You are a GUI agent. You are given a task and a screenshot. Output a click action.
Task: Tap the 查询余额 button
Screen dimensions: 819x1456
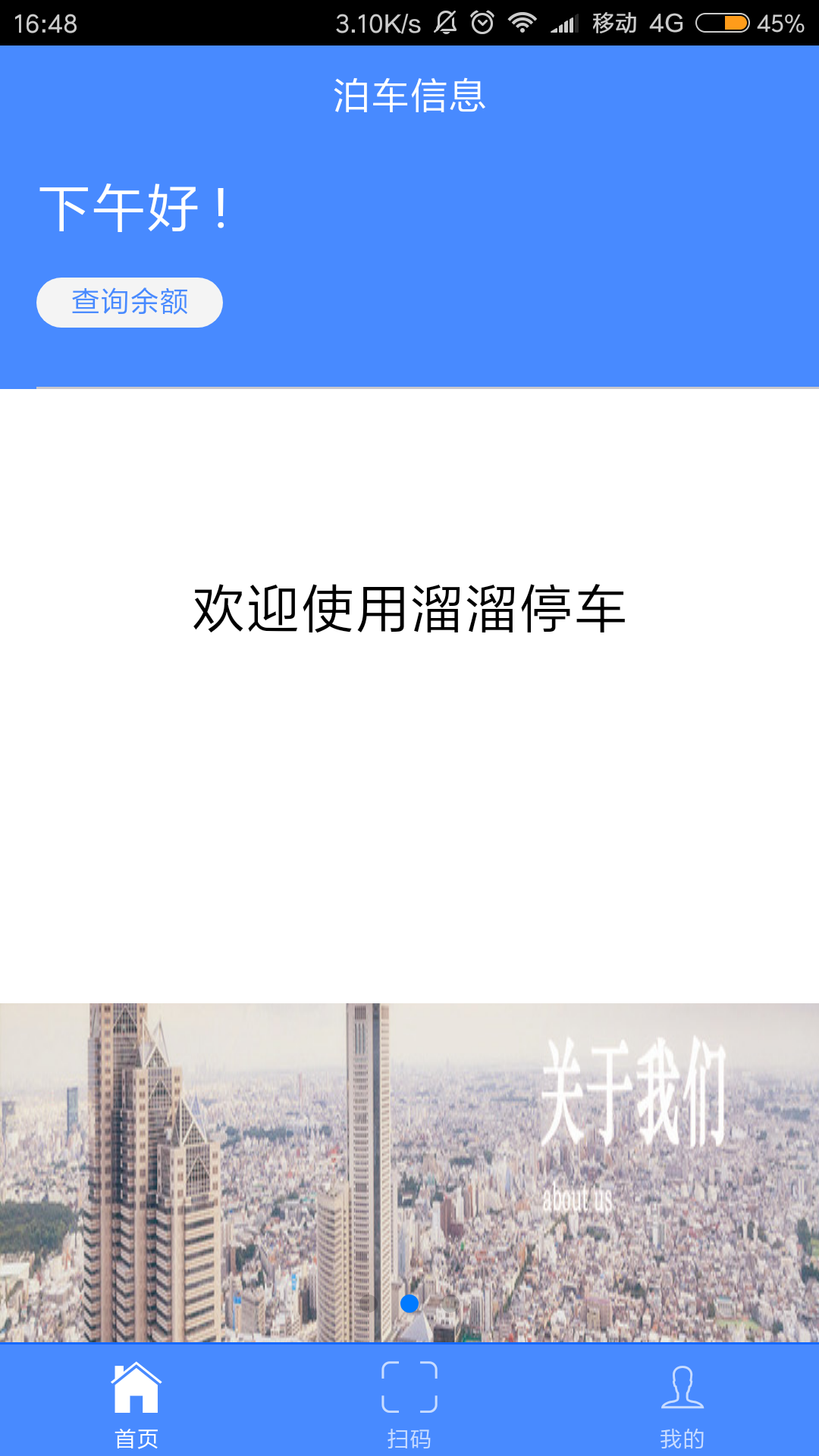(130, 303)
